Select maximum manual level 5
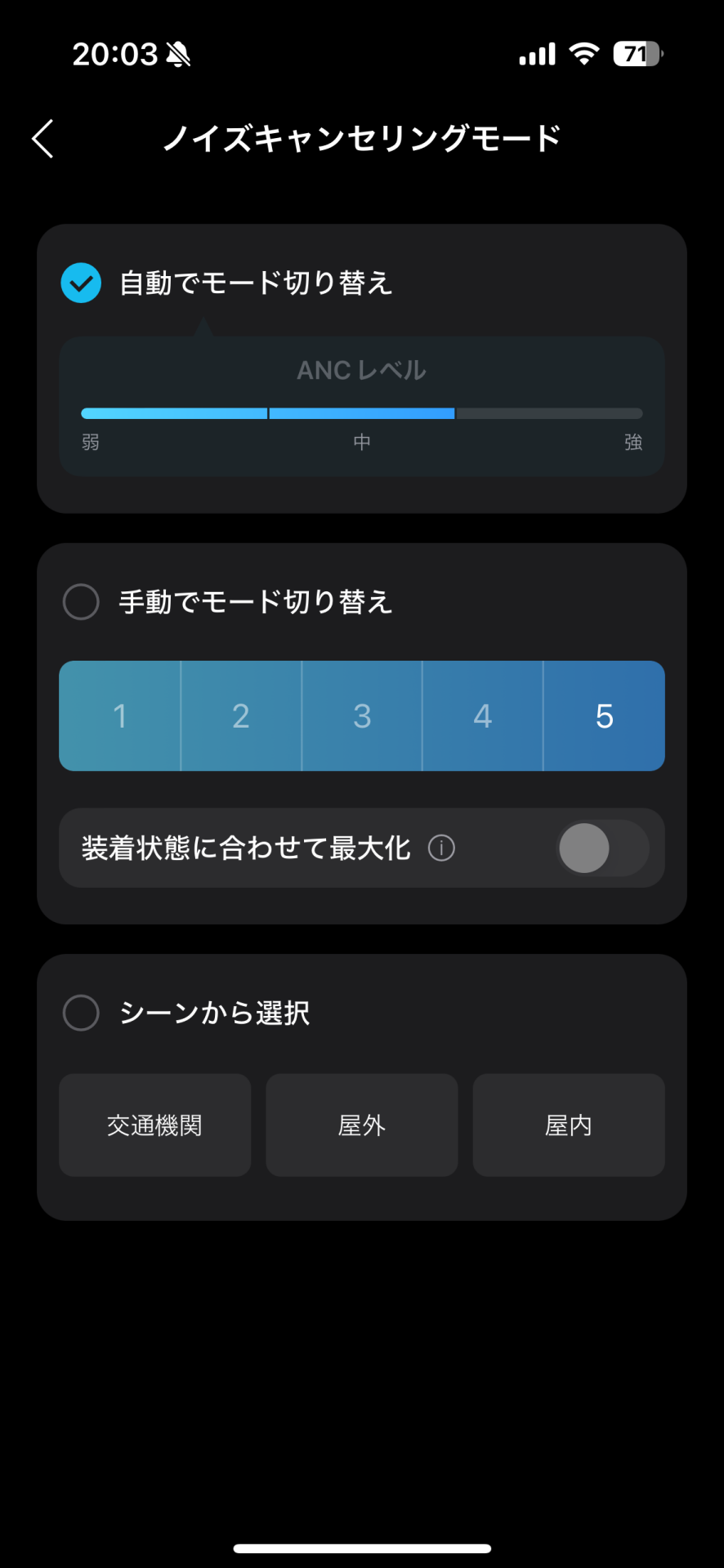 click(604, 716)
